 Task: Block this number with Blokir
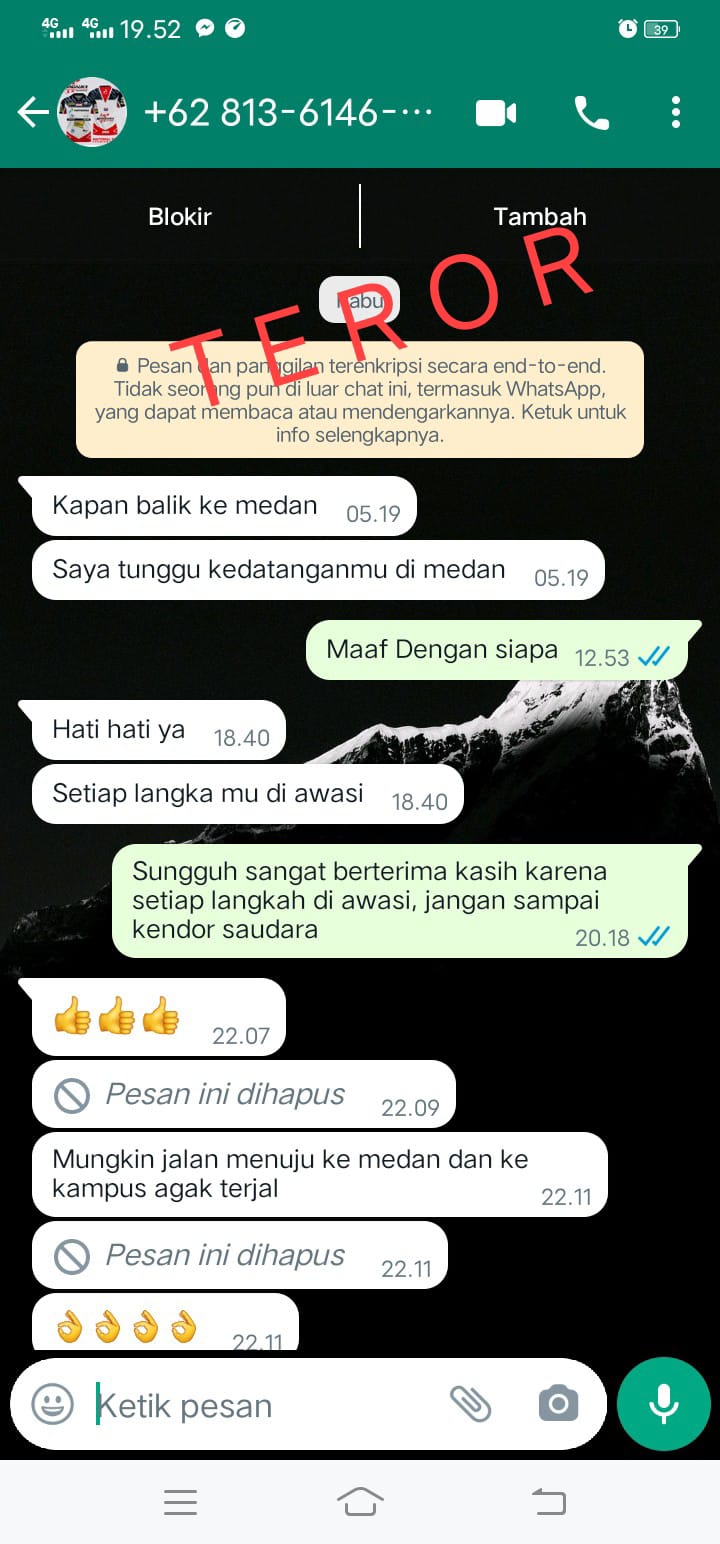pyautogui.click(x=180, y=217)
